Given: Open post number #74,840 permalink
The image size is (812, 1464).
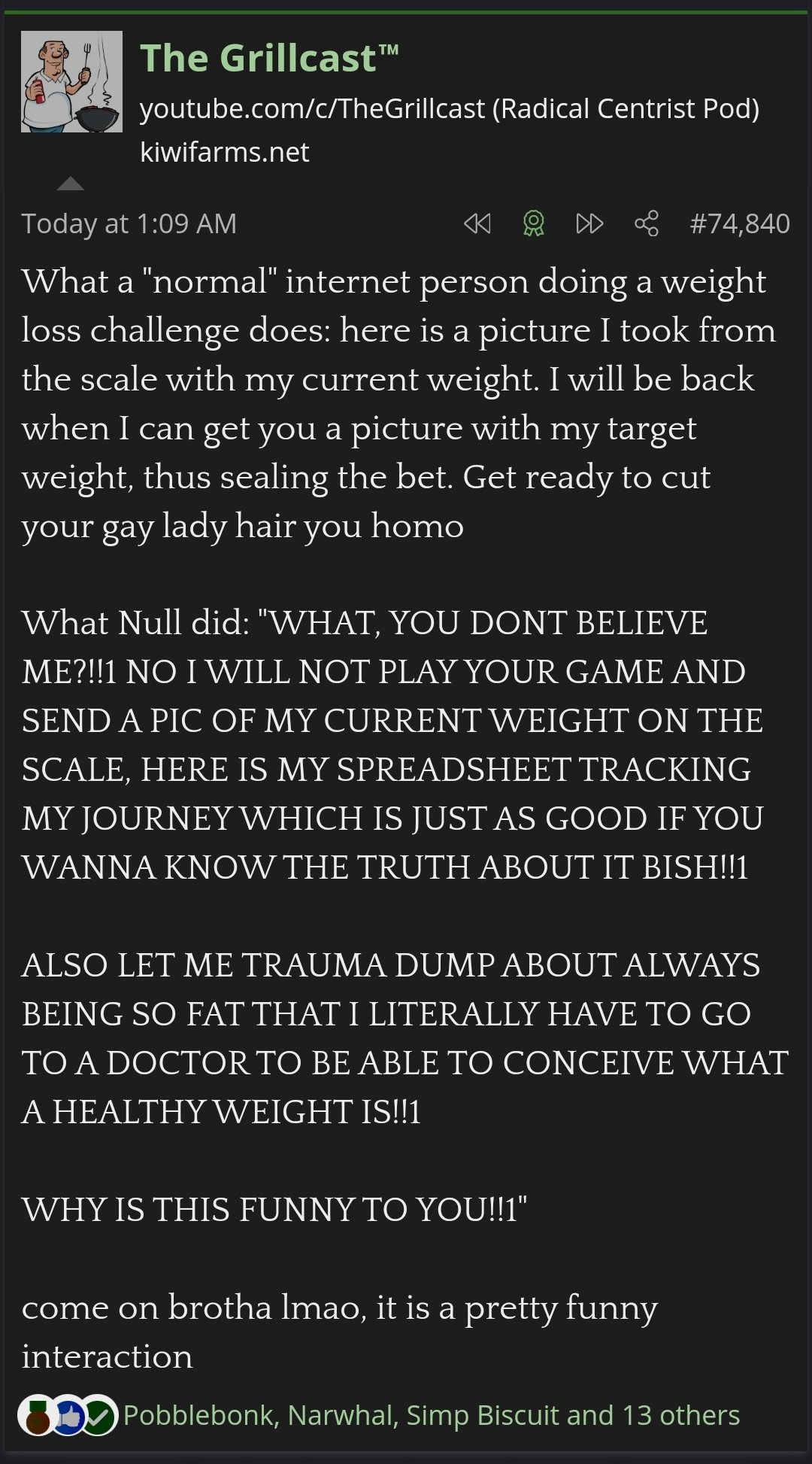Looking at the screenshot, I should pos(740,223).
